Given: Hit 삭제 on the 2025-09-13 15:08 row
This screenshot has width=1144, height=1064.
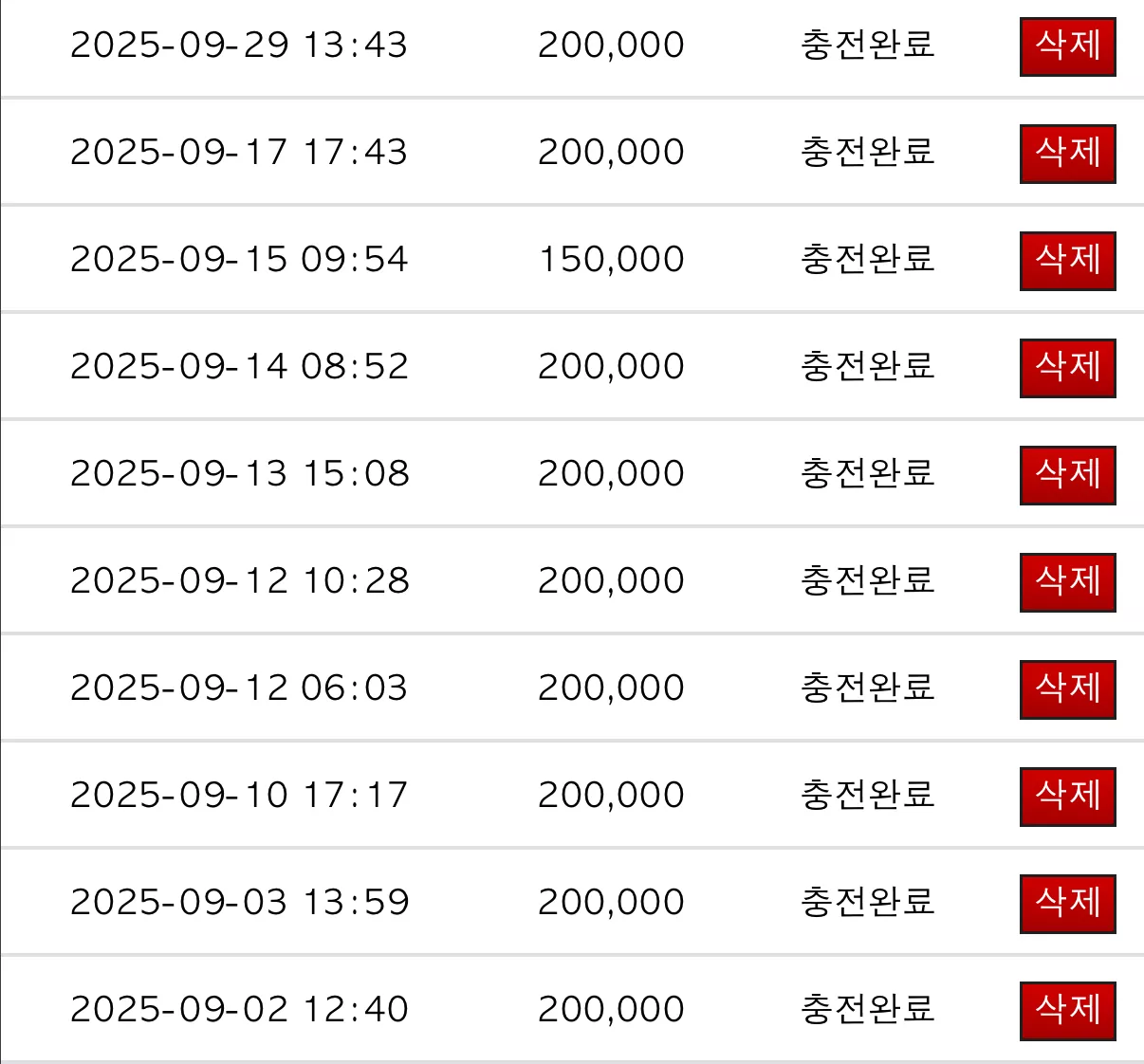Looking at the screenshot, I should coord(1067,475).
